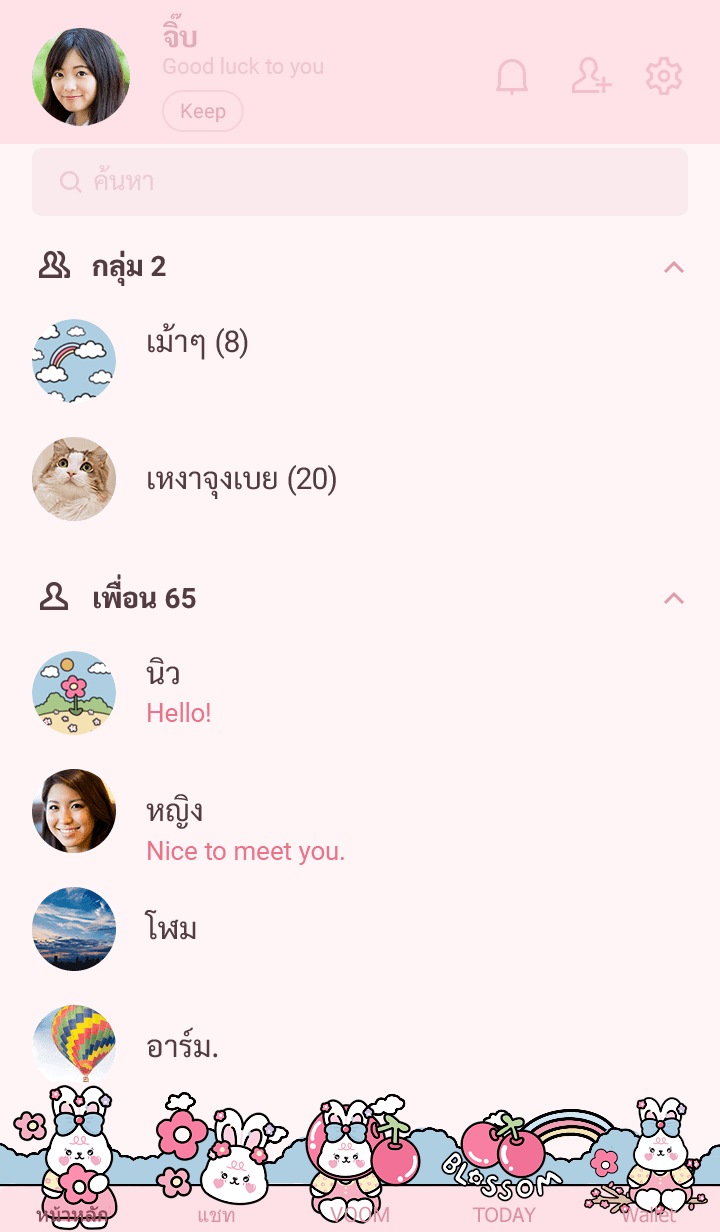Viewport: 720px width, 1232px height.
Task: Select the หน้าหลัก home tab
Action: click(x=72, y=1214)
